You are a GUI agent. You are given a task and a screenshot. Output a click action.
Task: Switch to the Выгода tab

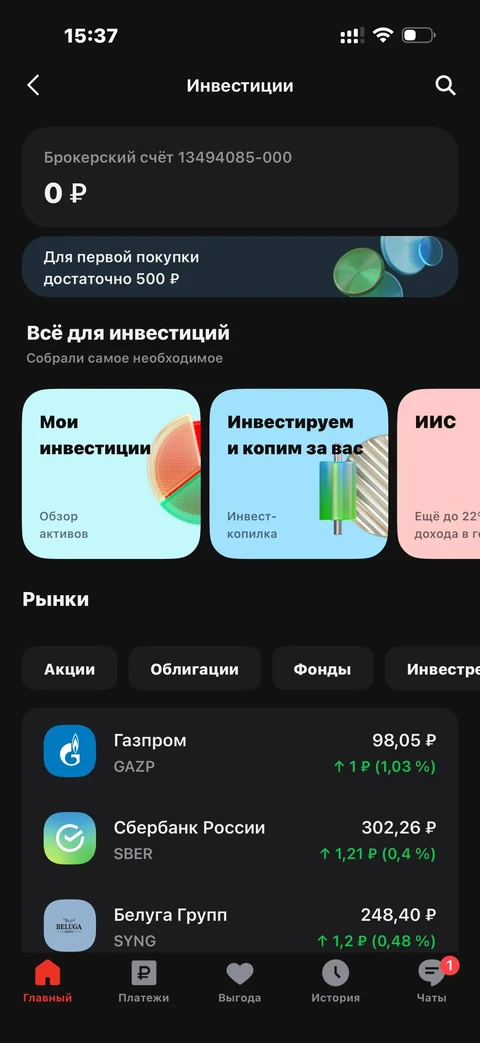[239, 982]
